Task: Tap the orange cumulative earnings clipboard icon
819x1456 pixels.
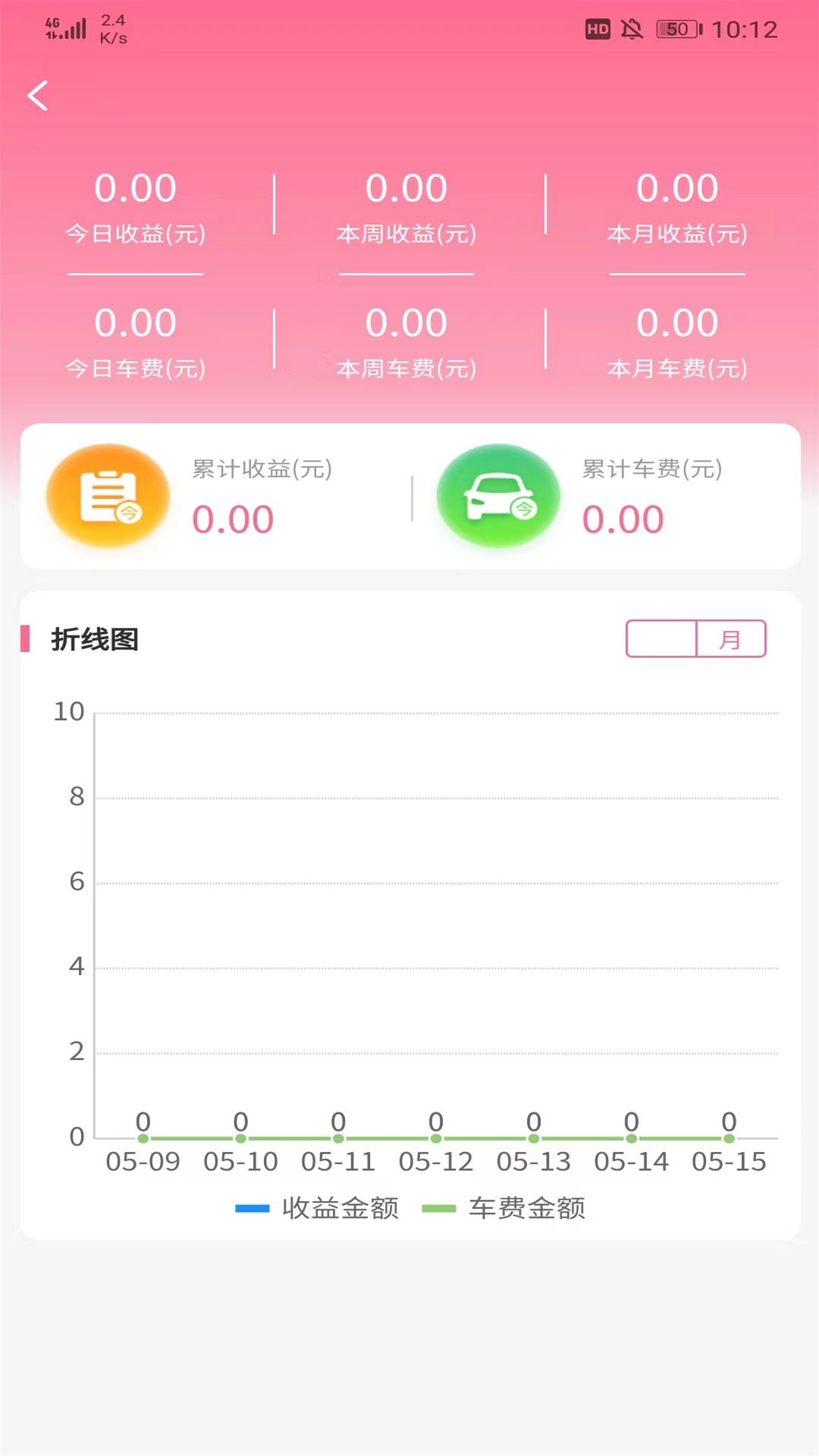Action: 107,496
